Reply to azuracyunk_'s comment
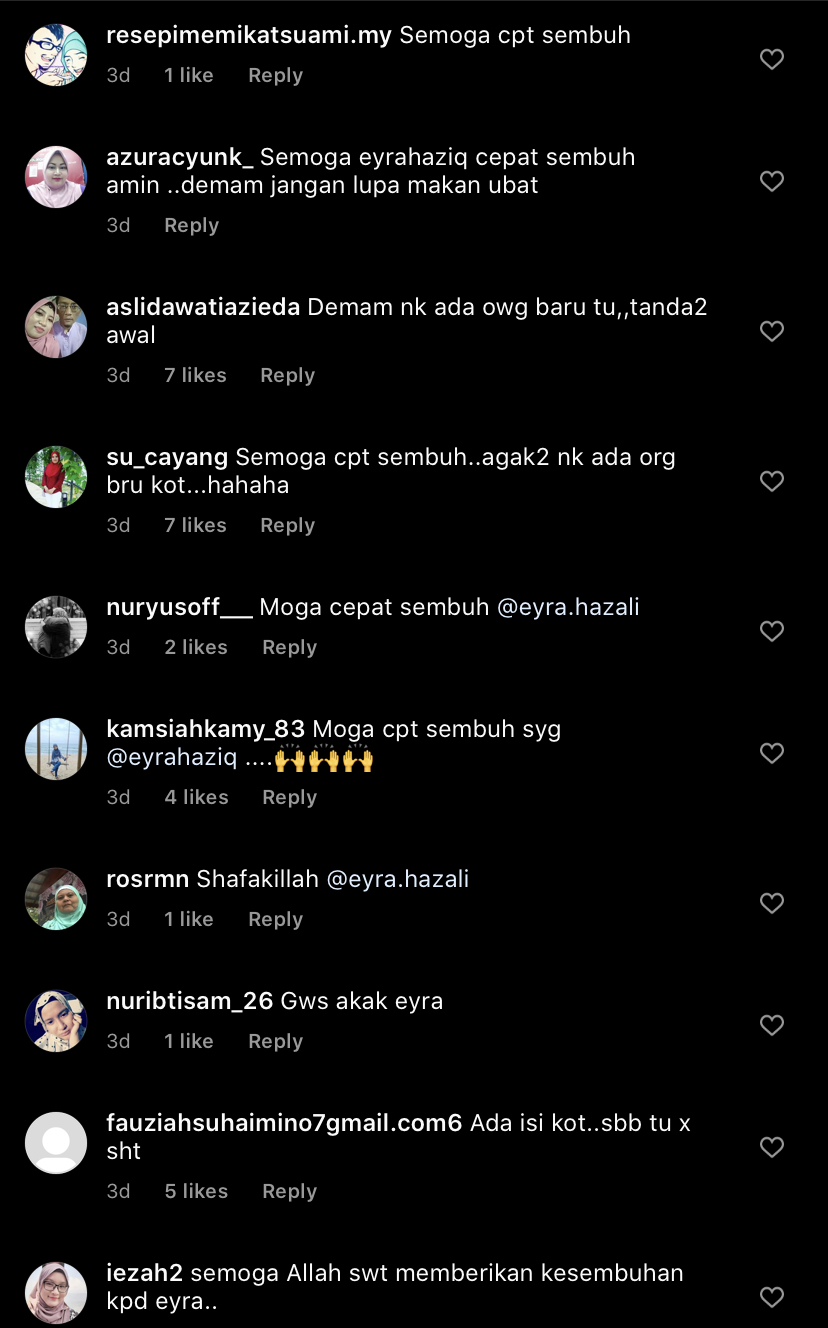Viewport: 828px width, 1328px height. (x=191, y=226)
